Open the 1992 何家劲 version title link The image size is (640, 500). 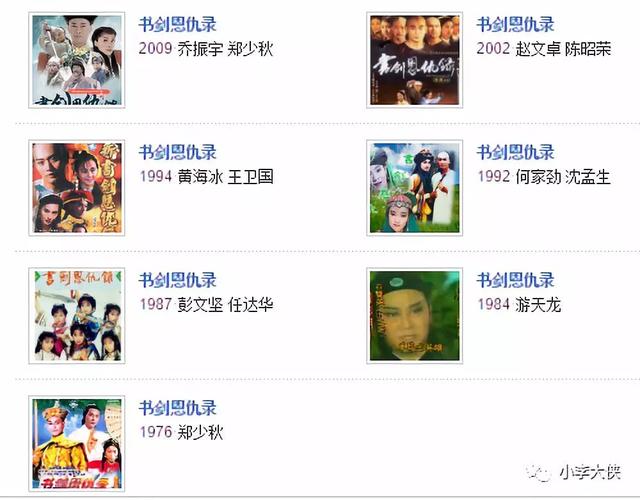tap(515, 153)
